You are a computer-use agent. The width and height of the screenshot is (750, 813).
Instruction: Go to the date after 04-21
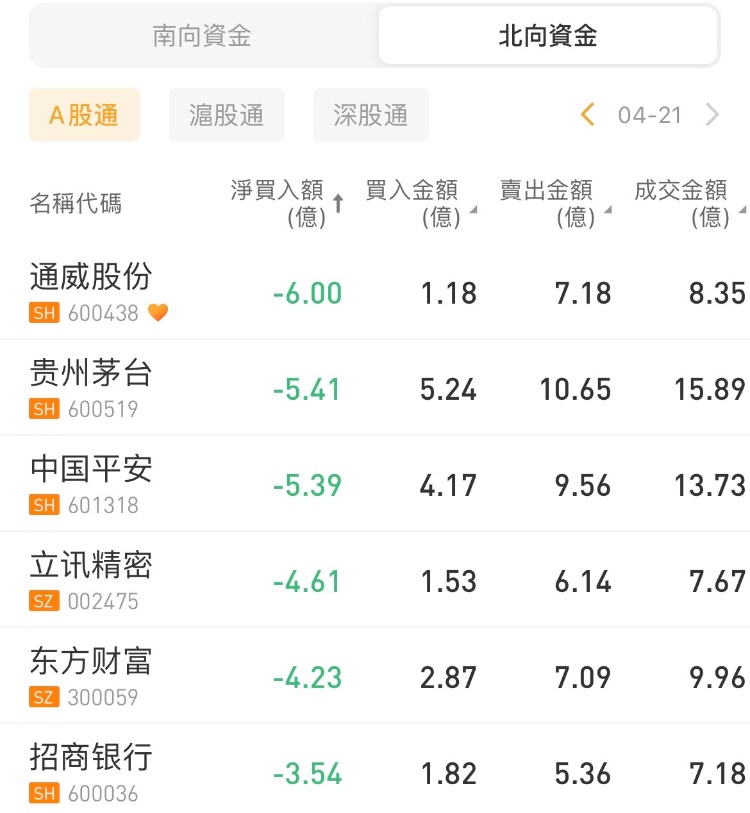(x=712, y=115)
